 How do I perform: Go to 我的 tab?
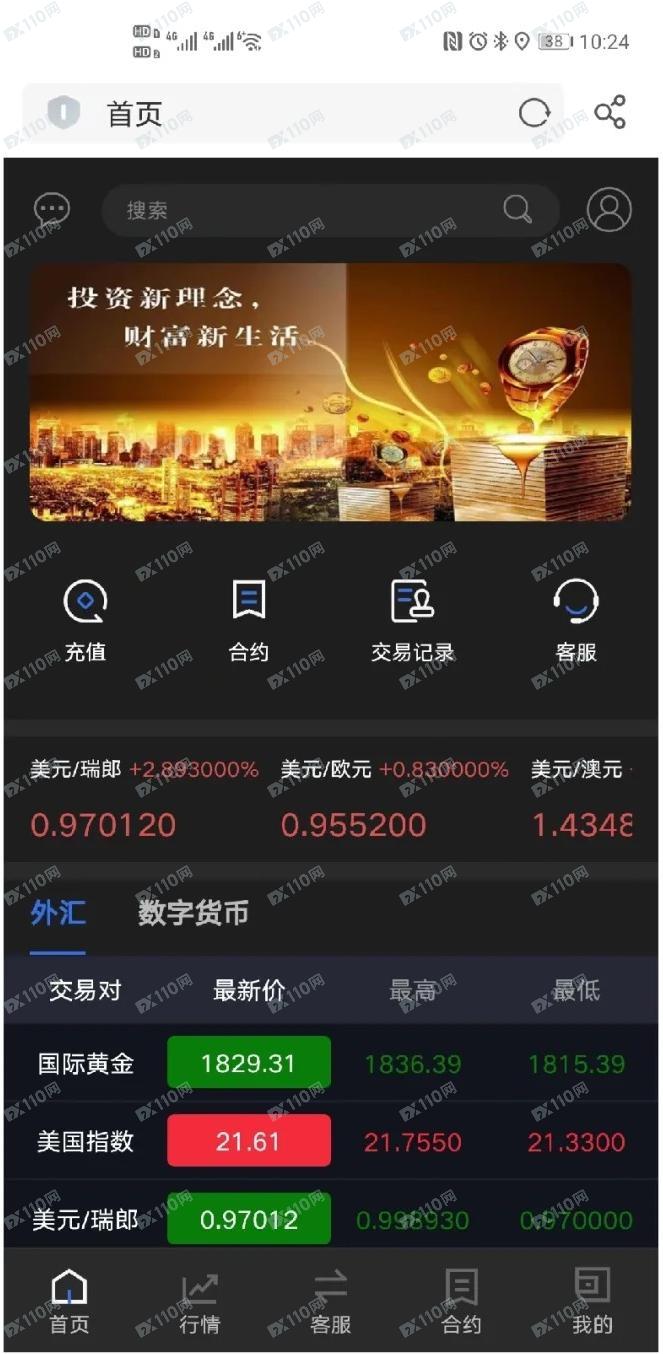click(x=592, y=1301)
